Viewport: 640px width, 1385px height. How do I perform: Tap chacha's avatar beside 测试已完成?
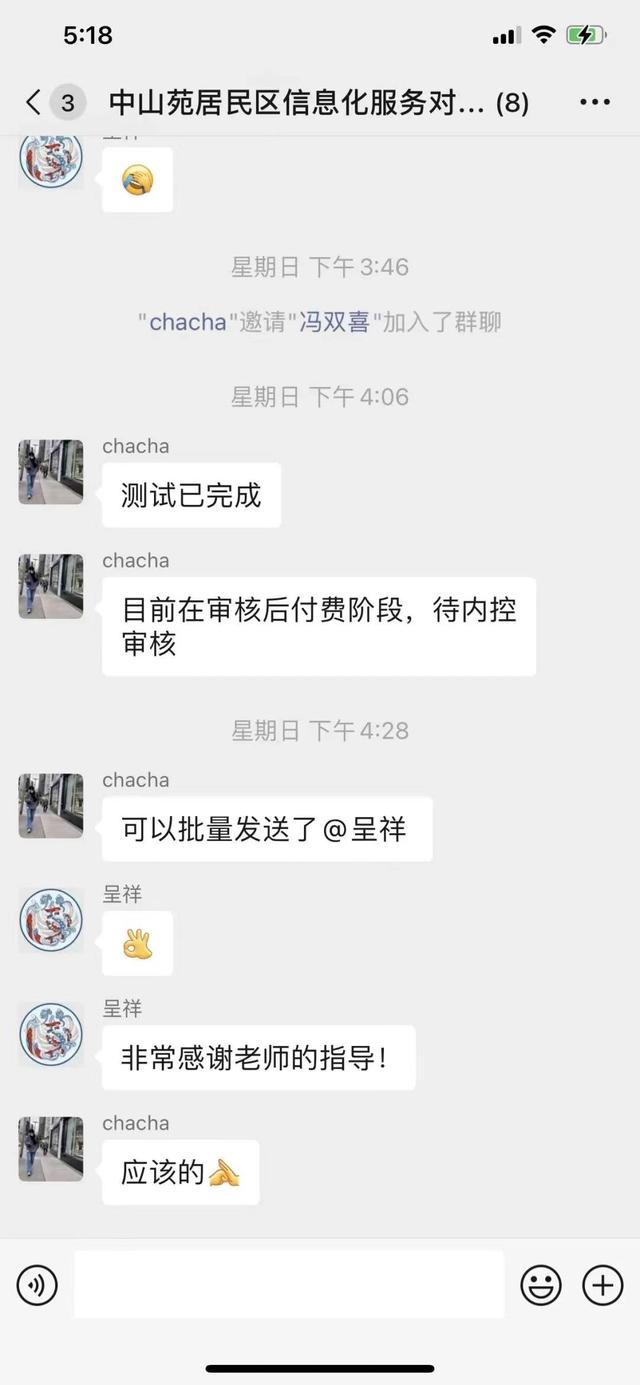[51, 472]
